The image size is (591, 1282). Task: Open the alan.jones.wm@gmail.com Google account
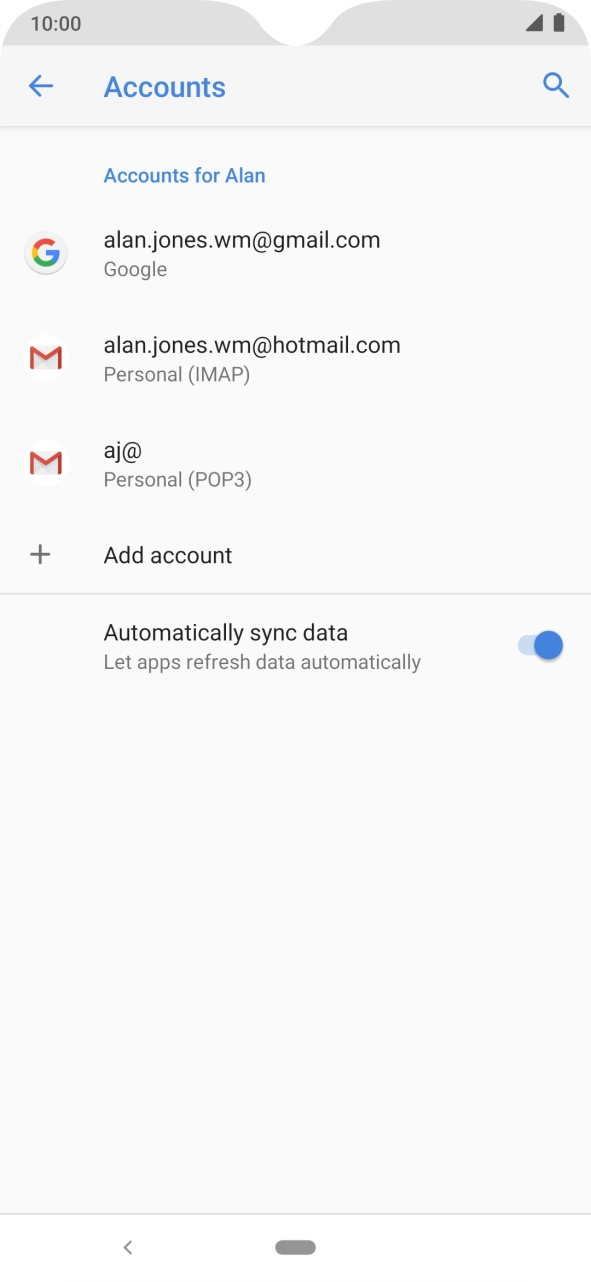tap(295, 254)
